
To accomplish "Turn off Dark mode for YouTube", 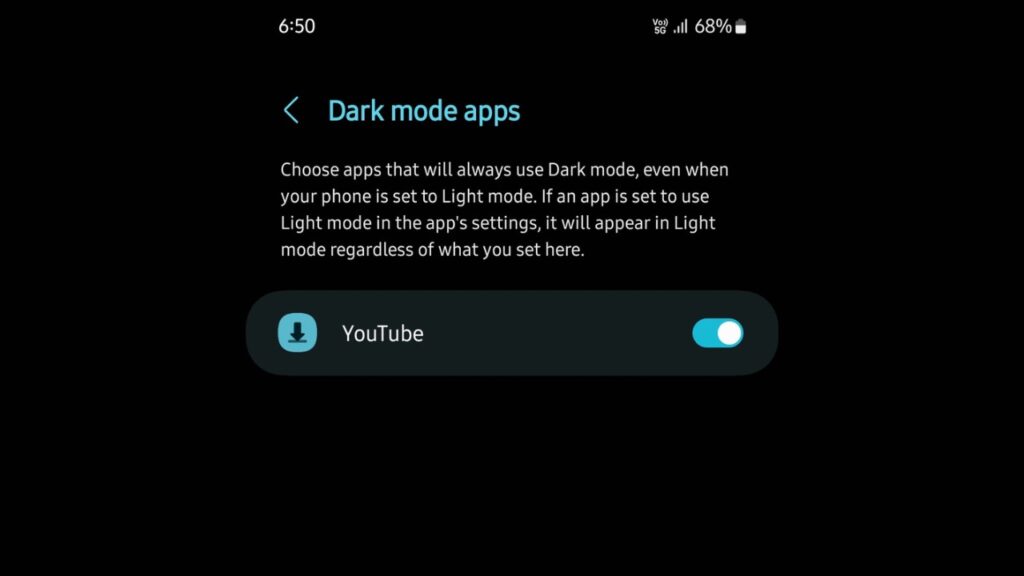I will coord(717,333).
